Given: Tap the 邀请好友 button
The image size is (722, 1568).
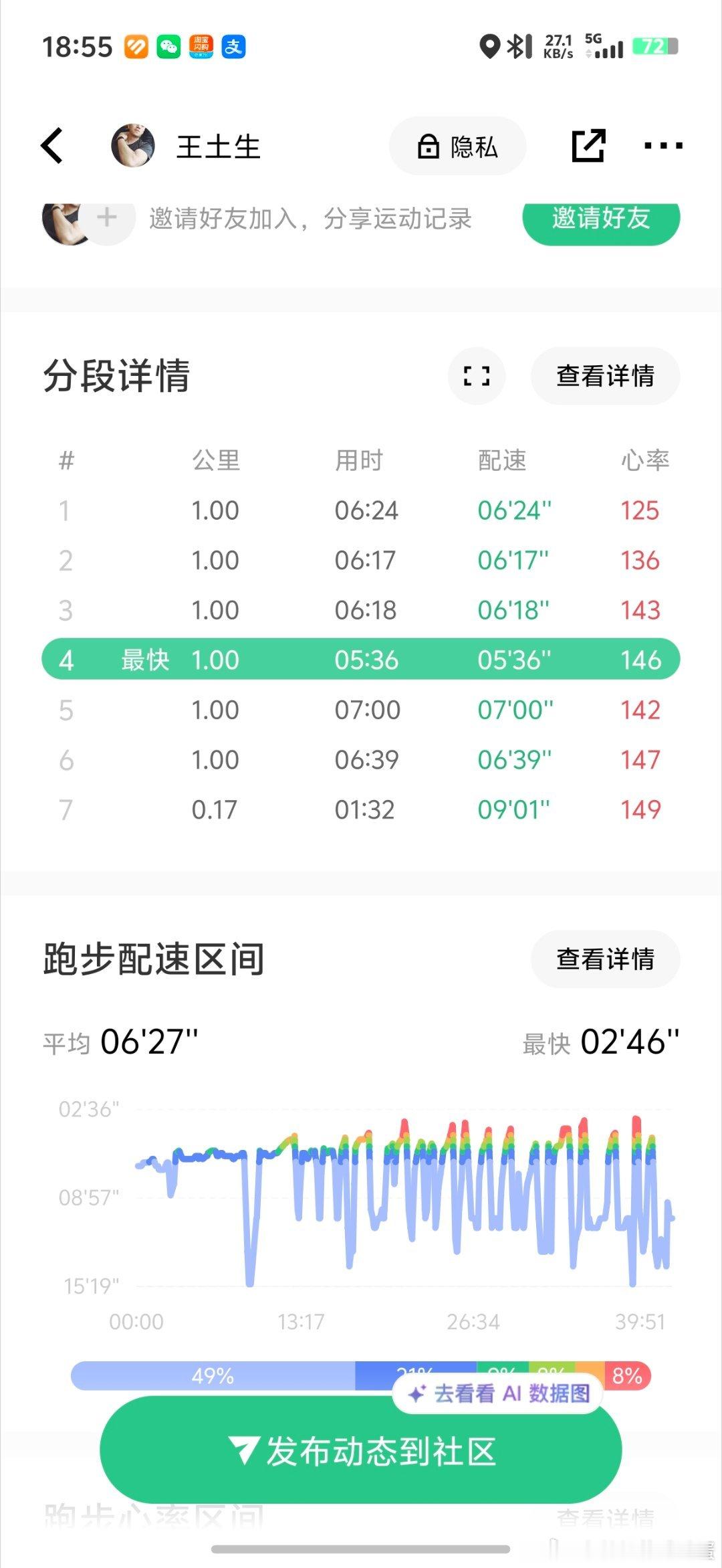Looking at the screenshot, I should coord(601,219).
